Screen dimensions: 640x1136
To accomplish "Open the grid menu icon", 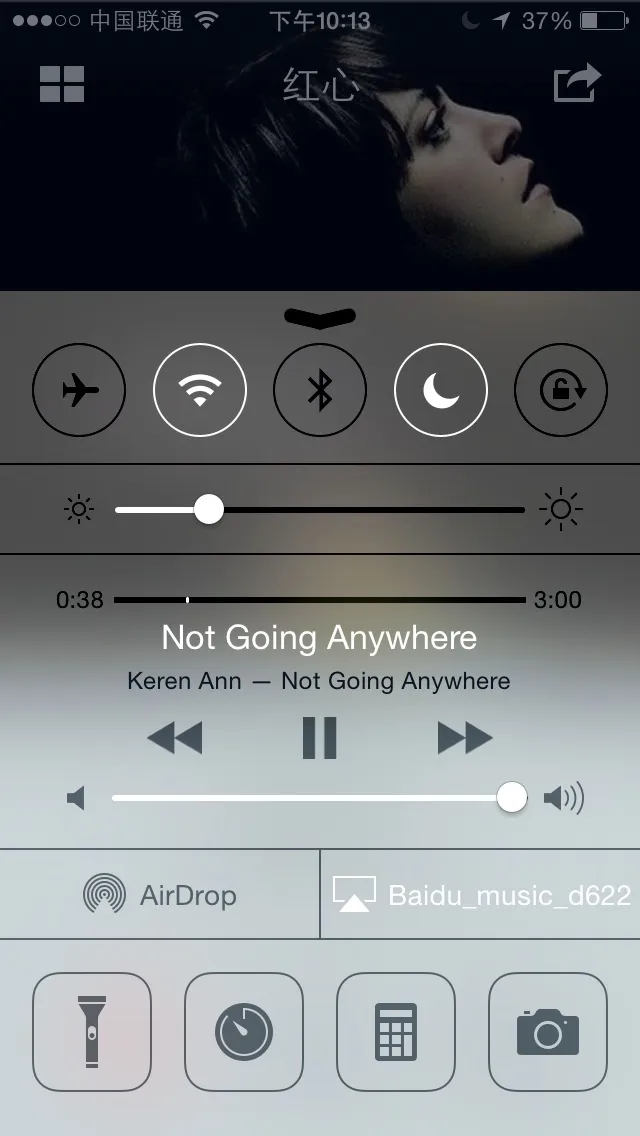I will 62,85.
